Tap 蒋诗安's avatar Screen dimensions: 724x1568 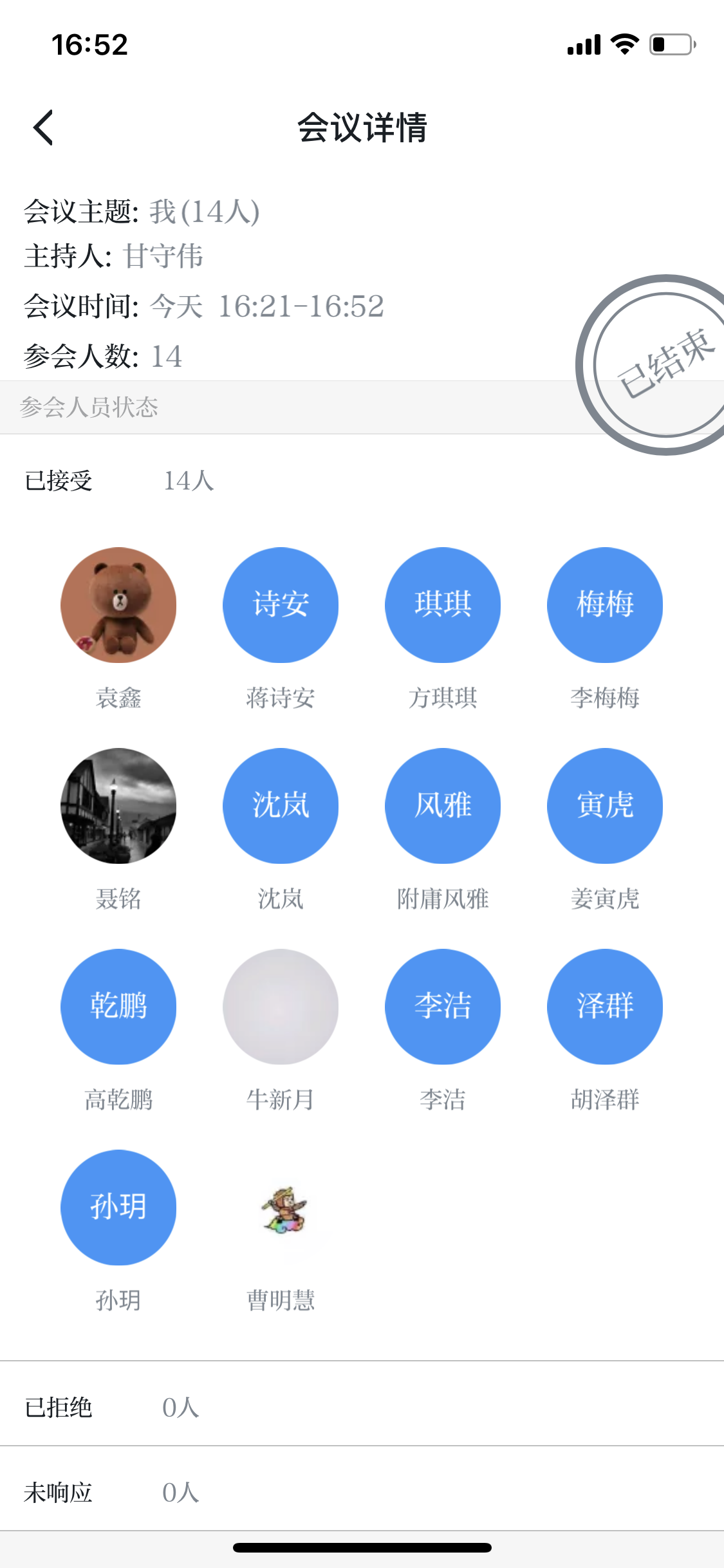[281, 605]
